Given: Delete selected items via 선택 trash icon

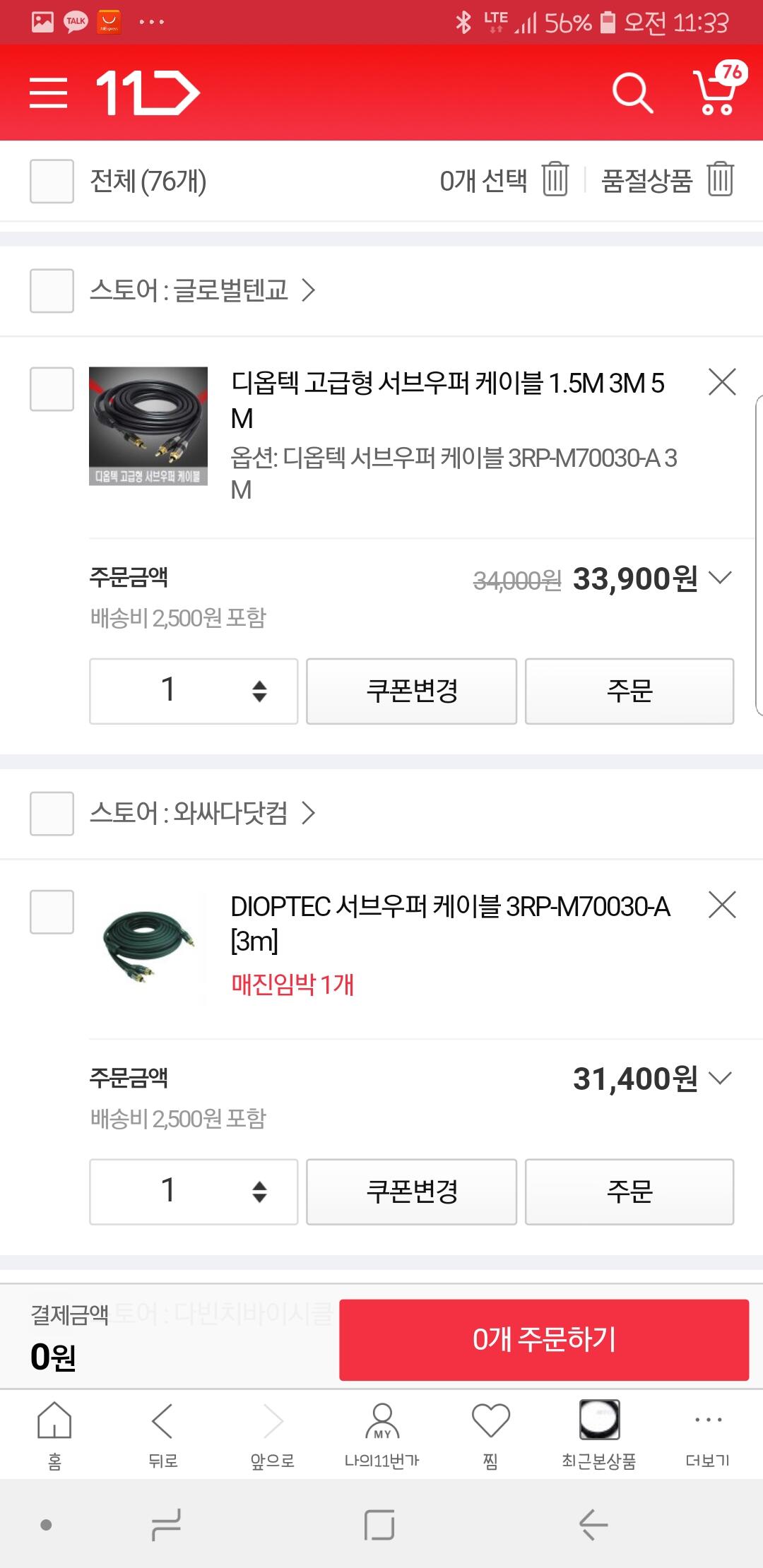Looking at the screenshot, I should (555, 179).
